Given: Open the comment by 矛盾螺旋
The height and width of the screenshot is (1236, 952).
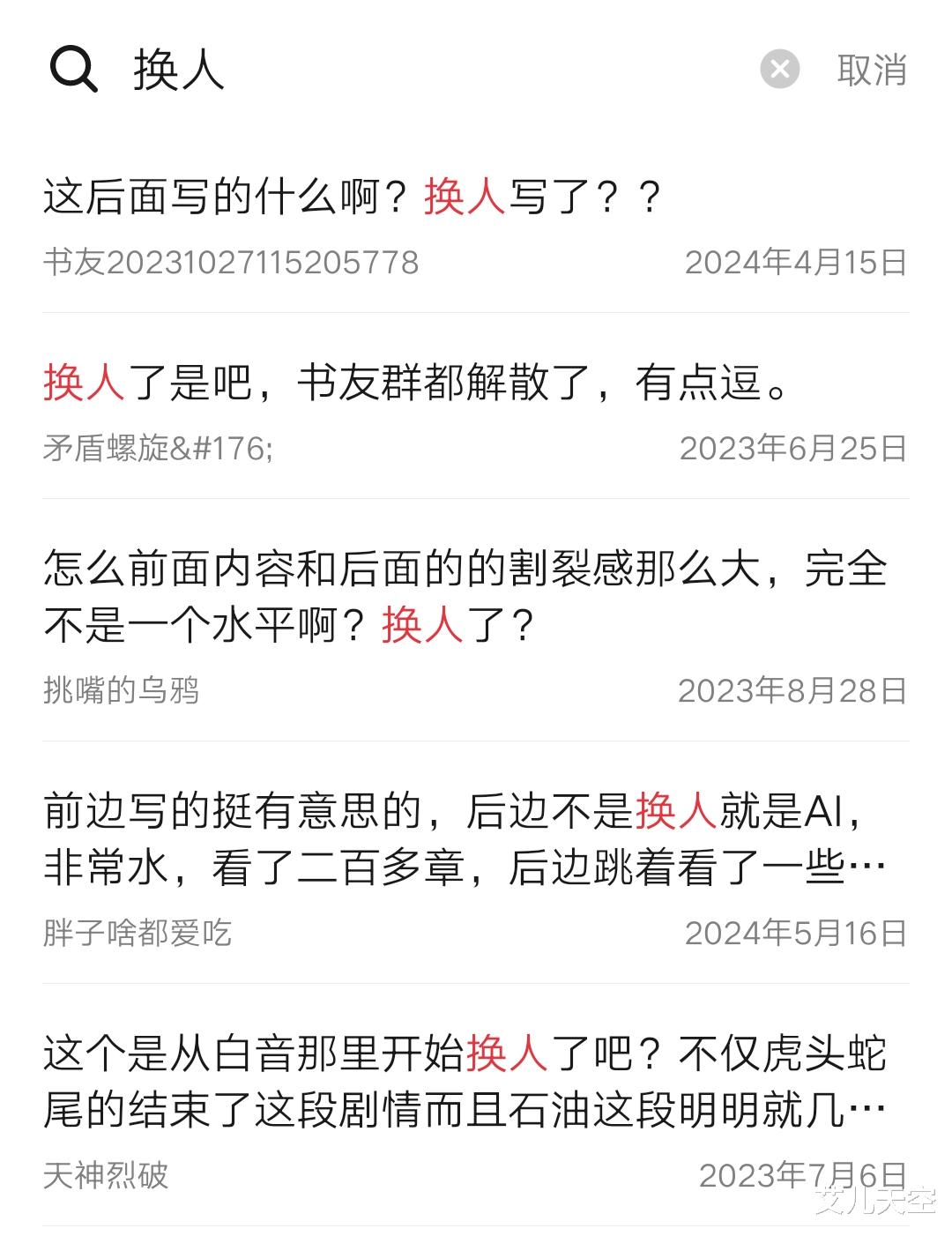Looking at the screenshot, I should (476, 412).
